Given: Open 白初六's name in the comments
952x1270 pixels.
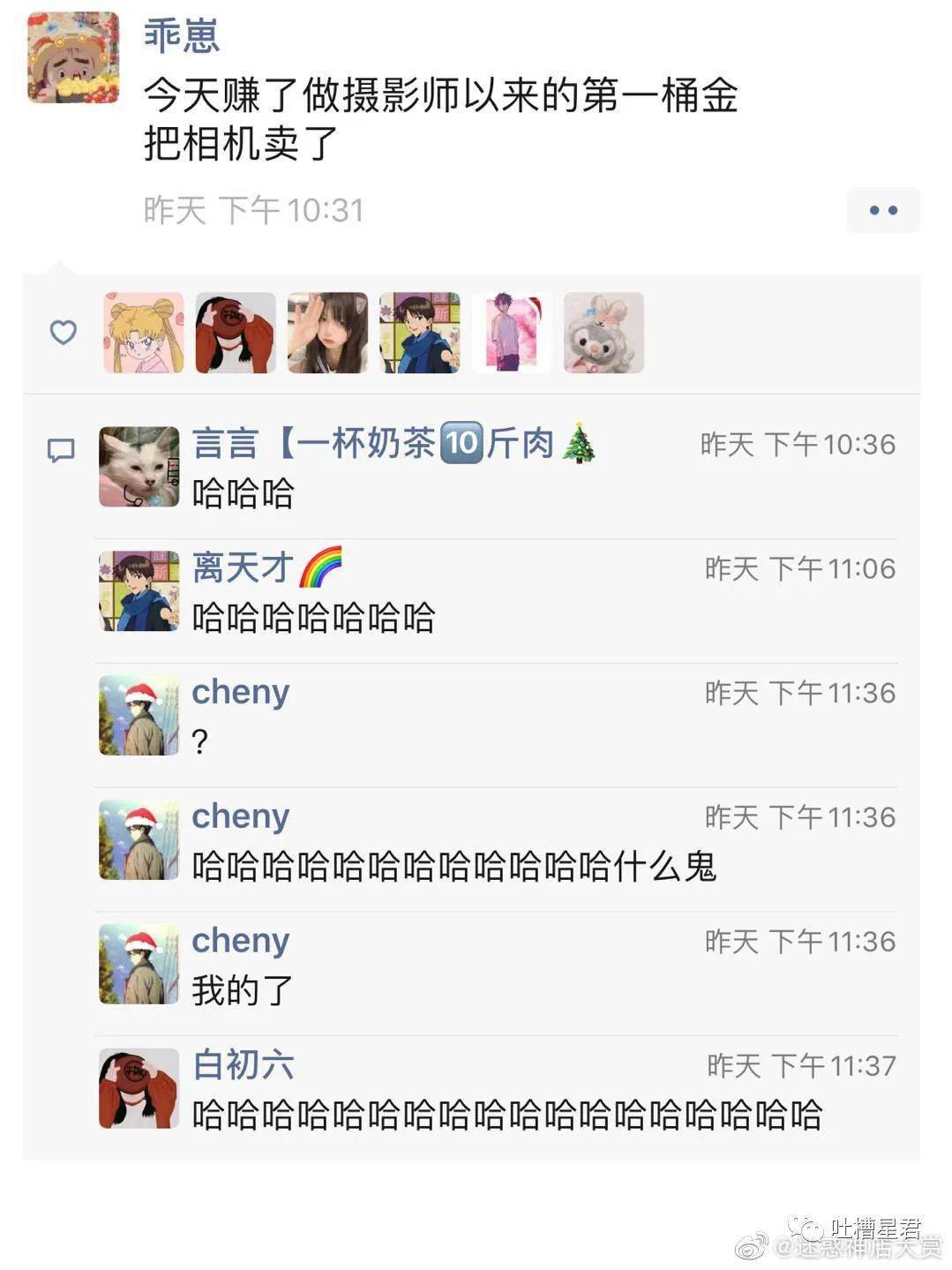Looking at the screenshot, I should [243, 1065].
